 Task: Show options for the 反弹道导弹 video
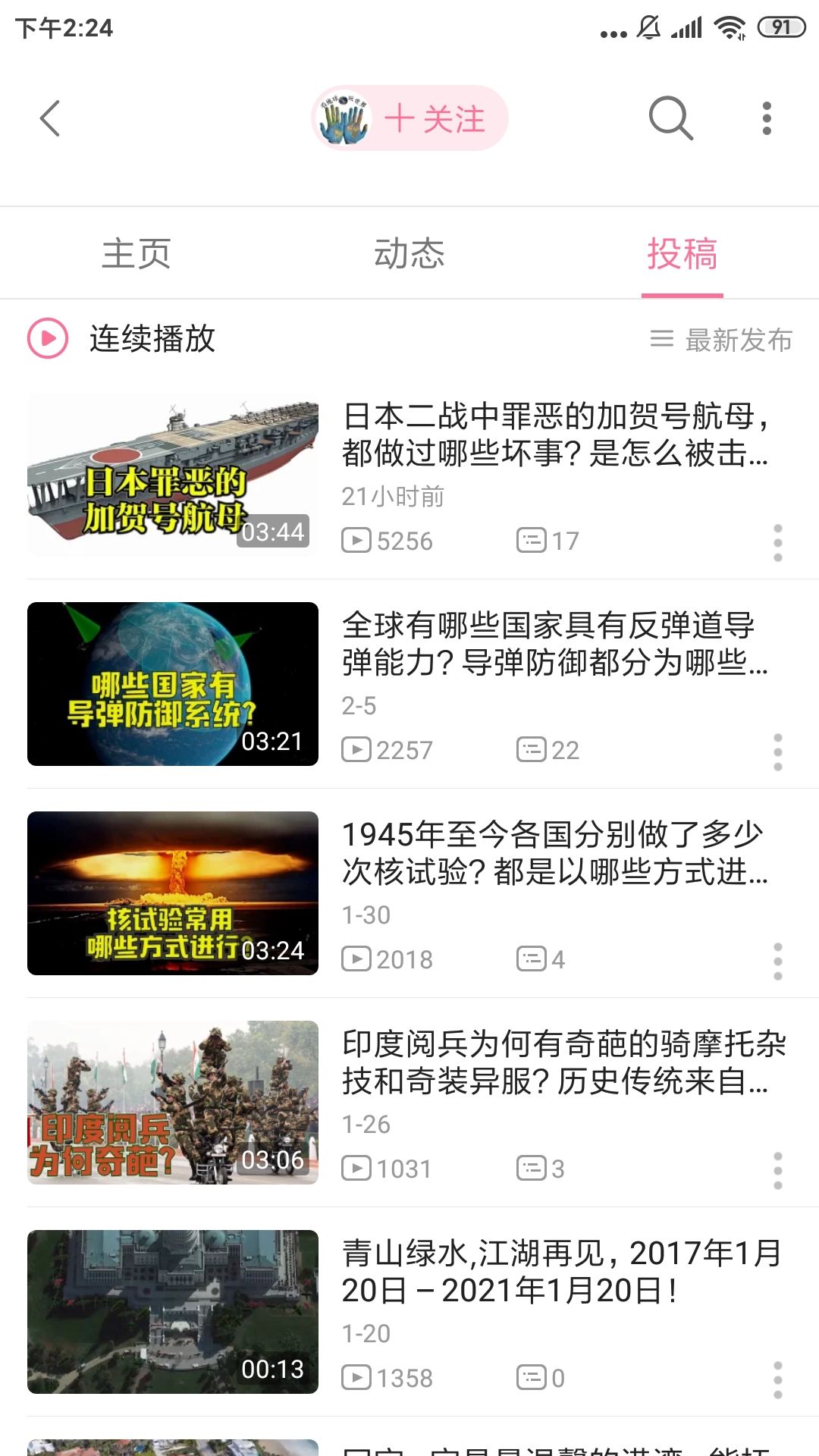coord(777,752)
